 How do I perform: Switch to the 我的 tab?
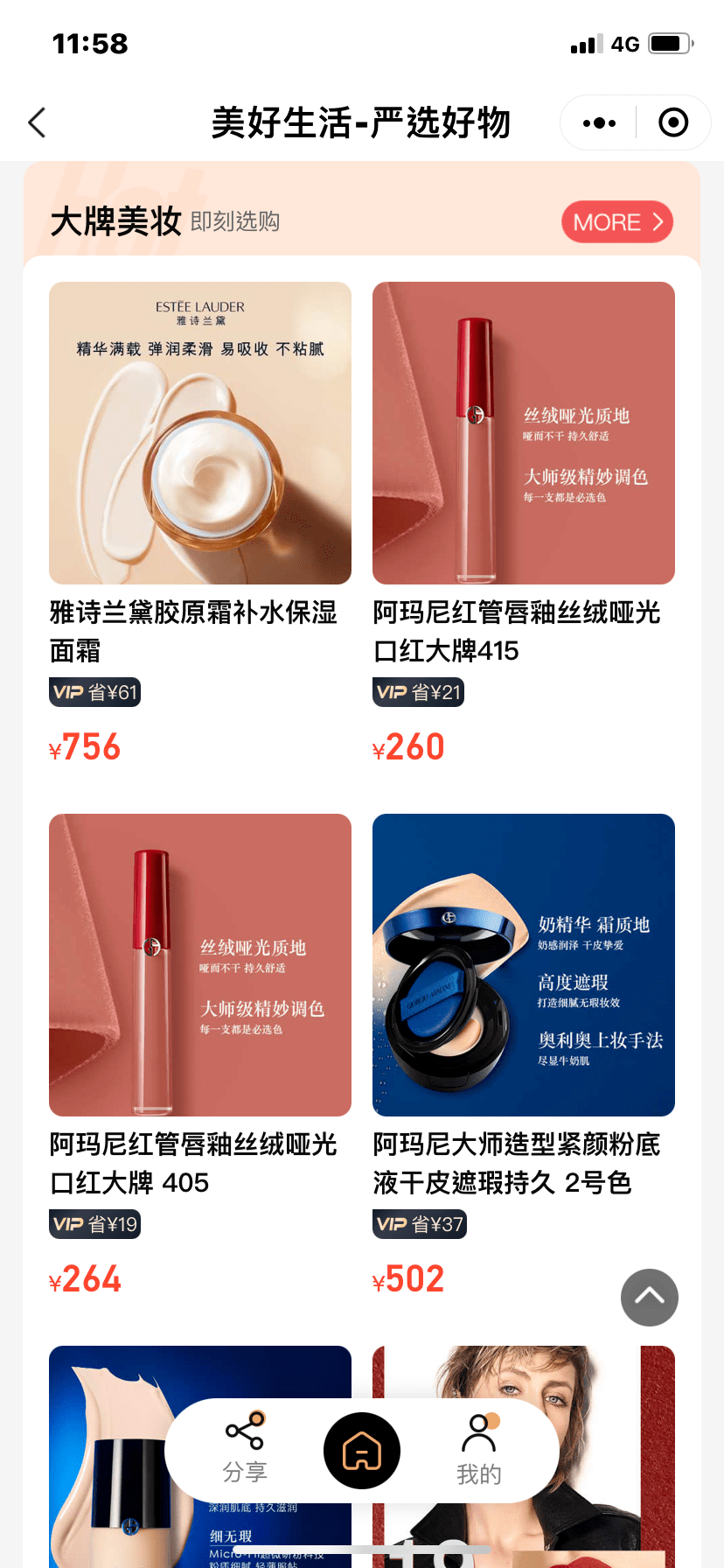(x=478, y=1449)
